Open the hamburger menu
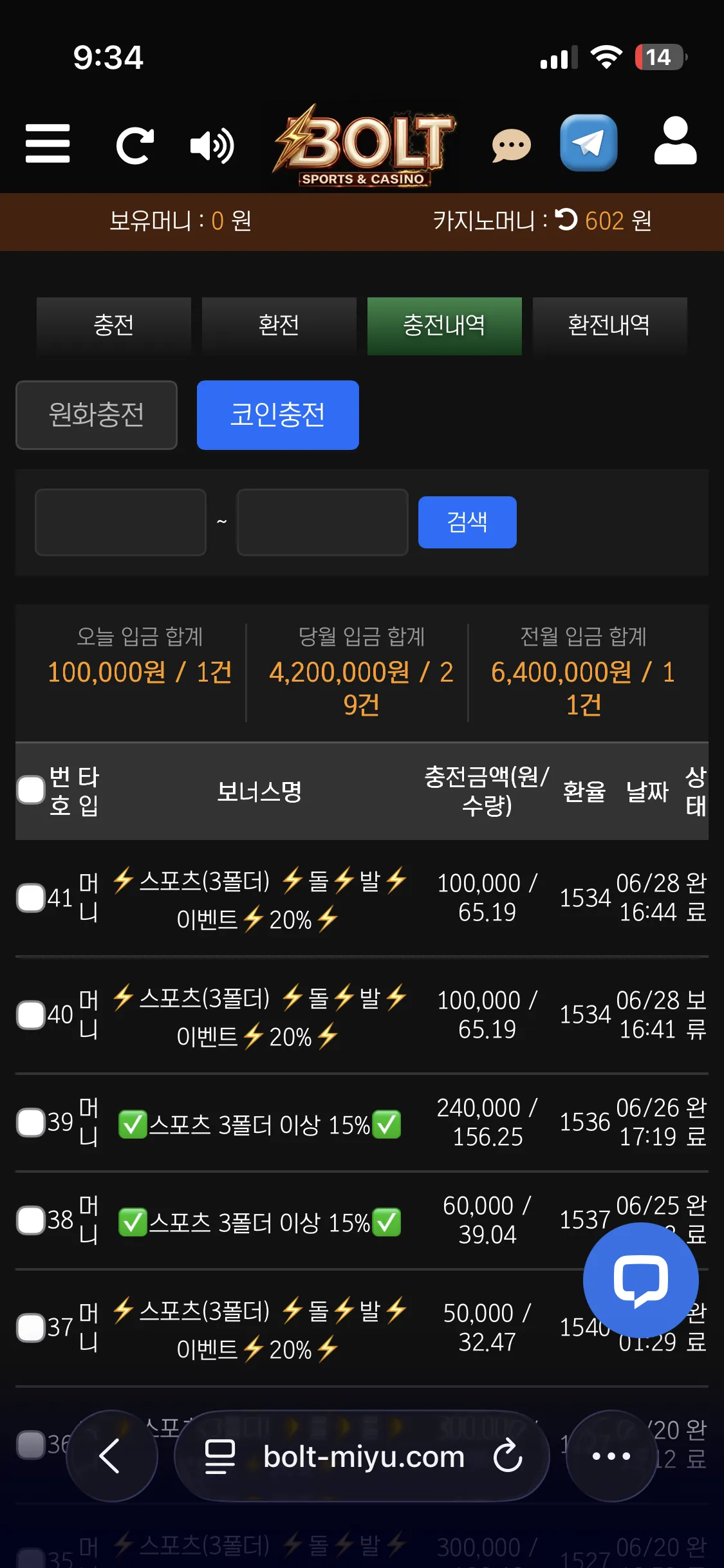Image resolution: width=724 pixels, height=1568 pixels. [x=48, y=144]
